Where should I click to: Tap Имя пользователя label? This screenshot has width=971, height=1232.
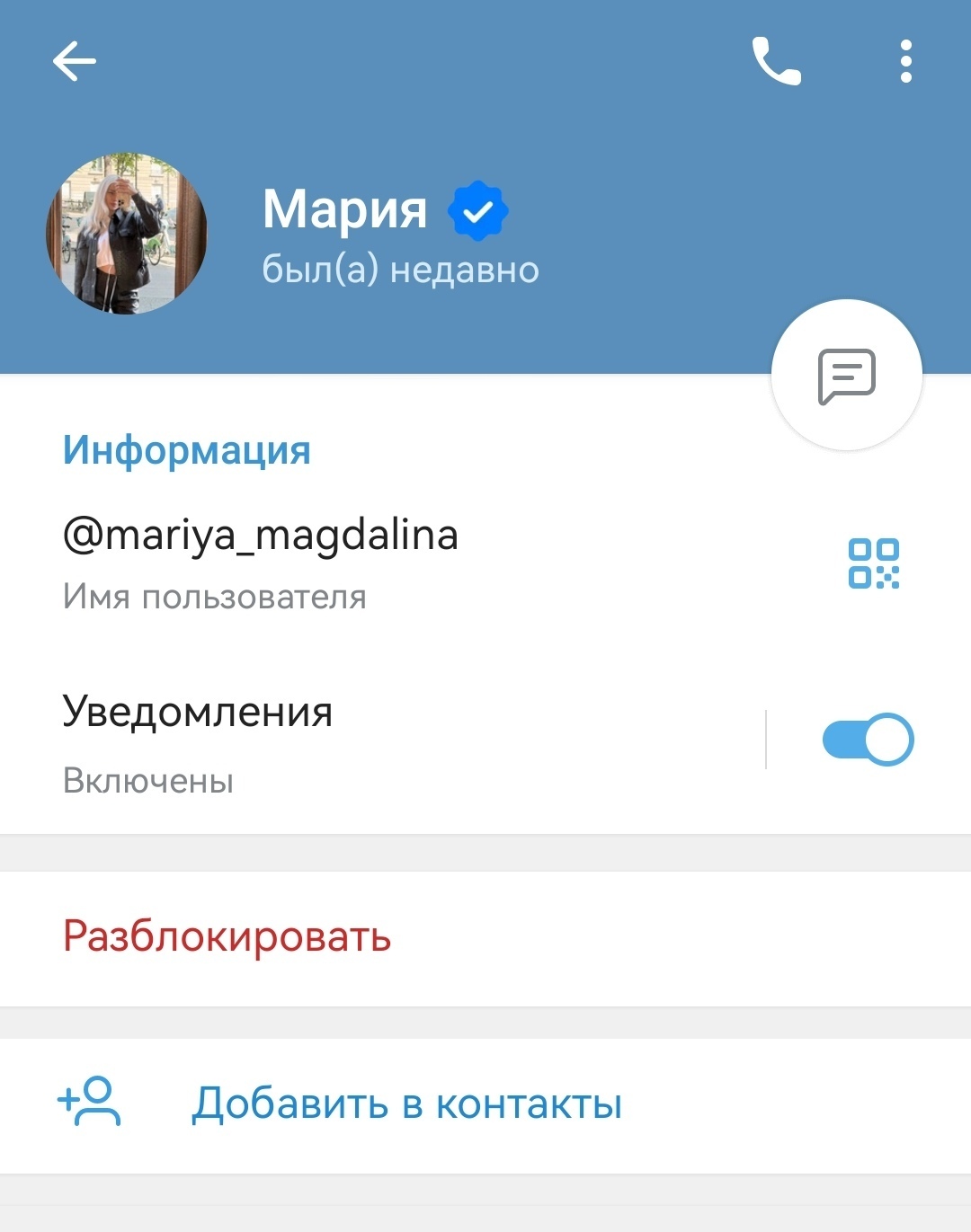[213, 596]
